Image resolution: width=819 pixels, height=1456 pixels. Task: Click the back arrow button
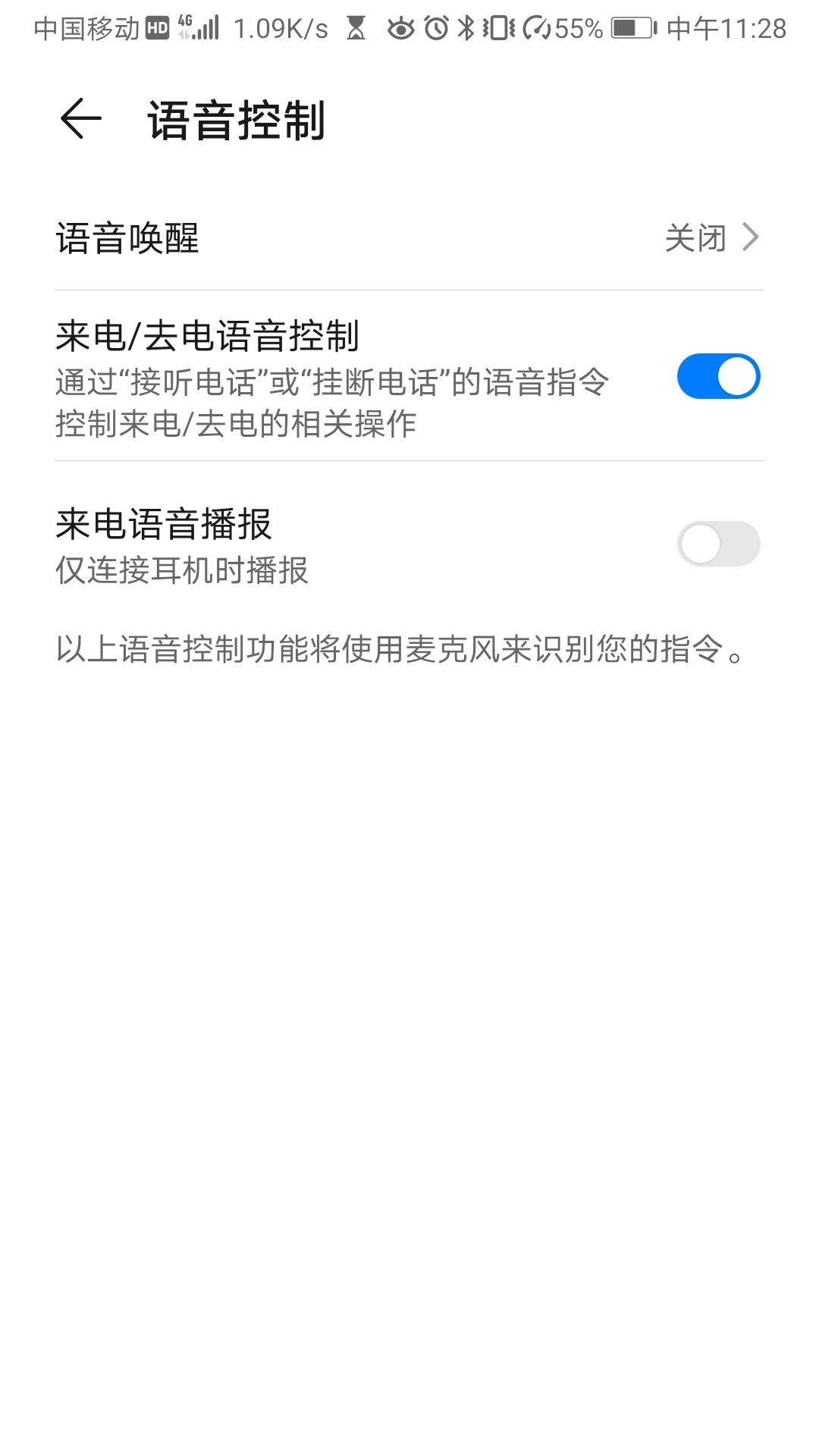click(x=80, y=118)
